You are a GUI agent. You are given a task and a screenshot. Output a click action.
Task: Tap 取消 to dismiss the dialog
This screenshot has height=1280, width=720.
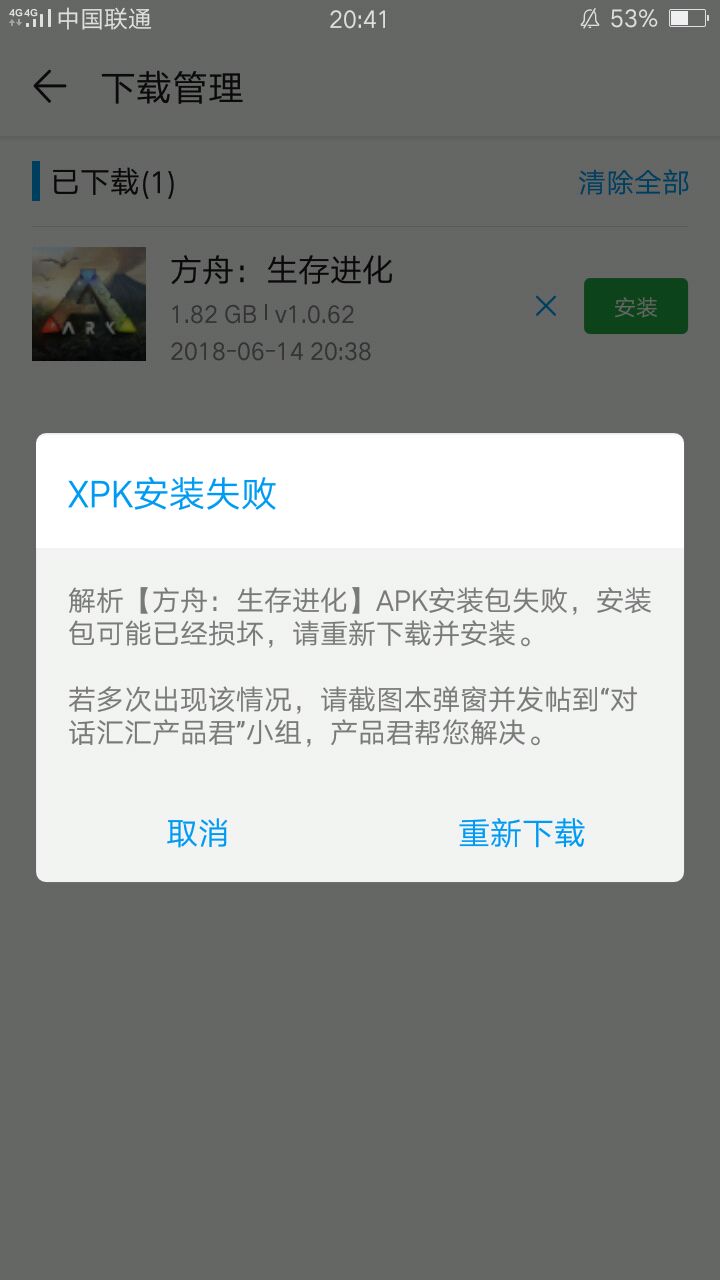[x=197, y=833]
